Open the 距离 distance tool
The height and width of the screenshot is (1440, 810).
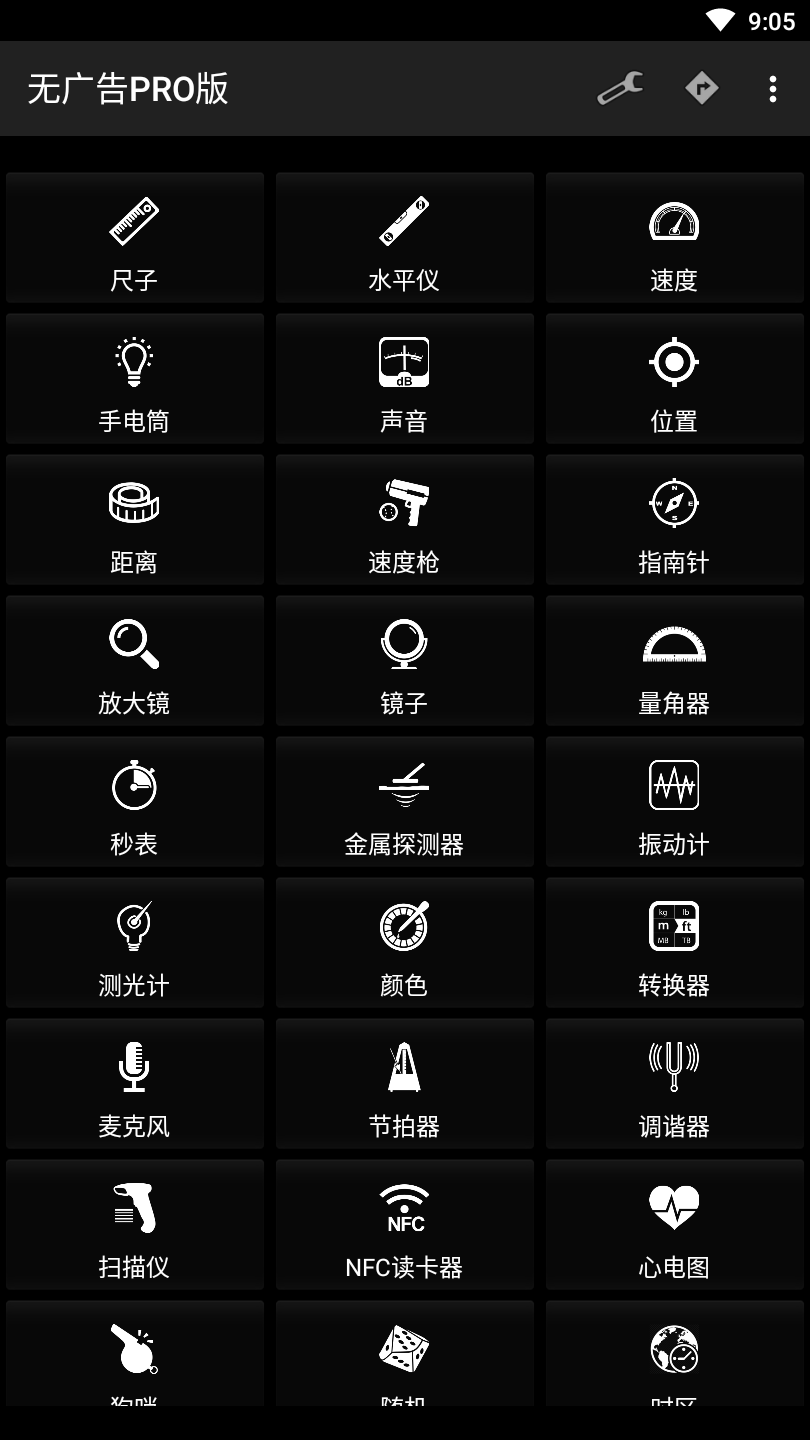coord(135,520)
